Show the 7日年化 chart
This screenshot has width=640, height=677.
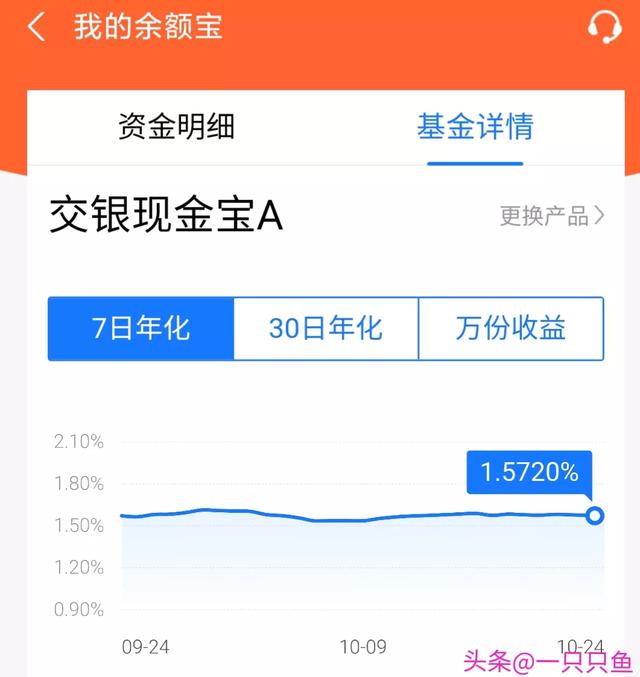(x=141, y=328)
